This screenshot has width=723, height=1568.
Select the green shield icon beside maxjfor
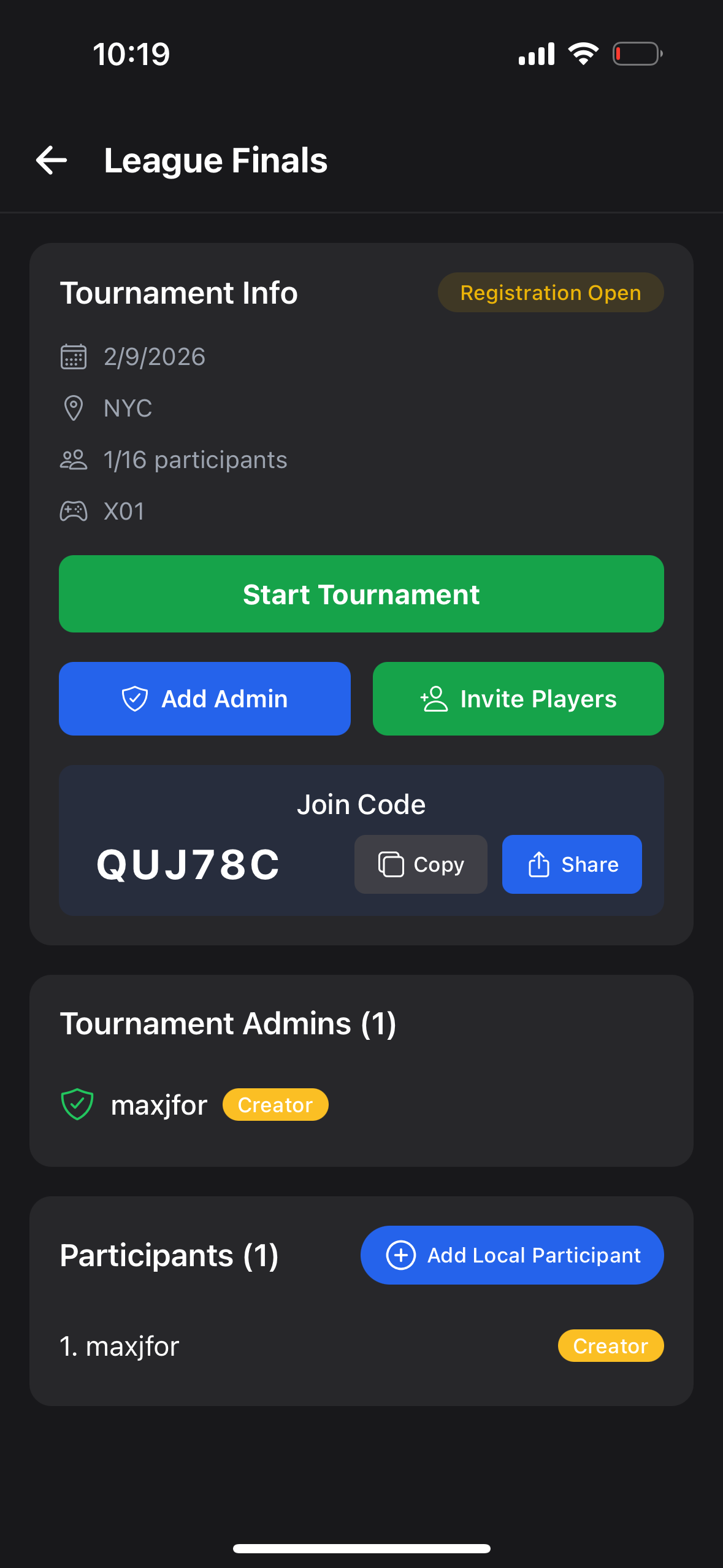click(77, 1104)
